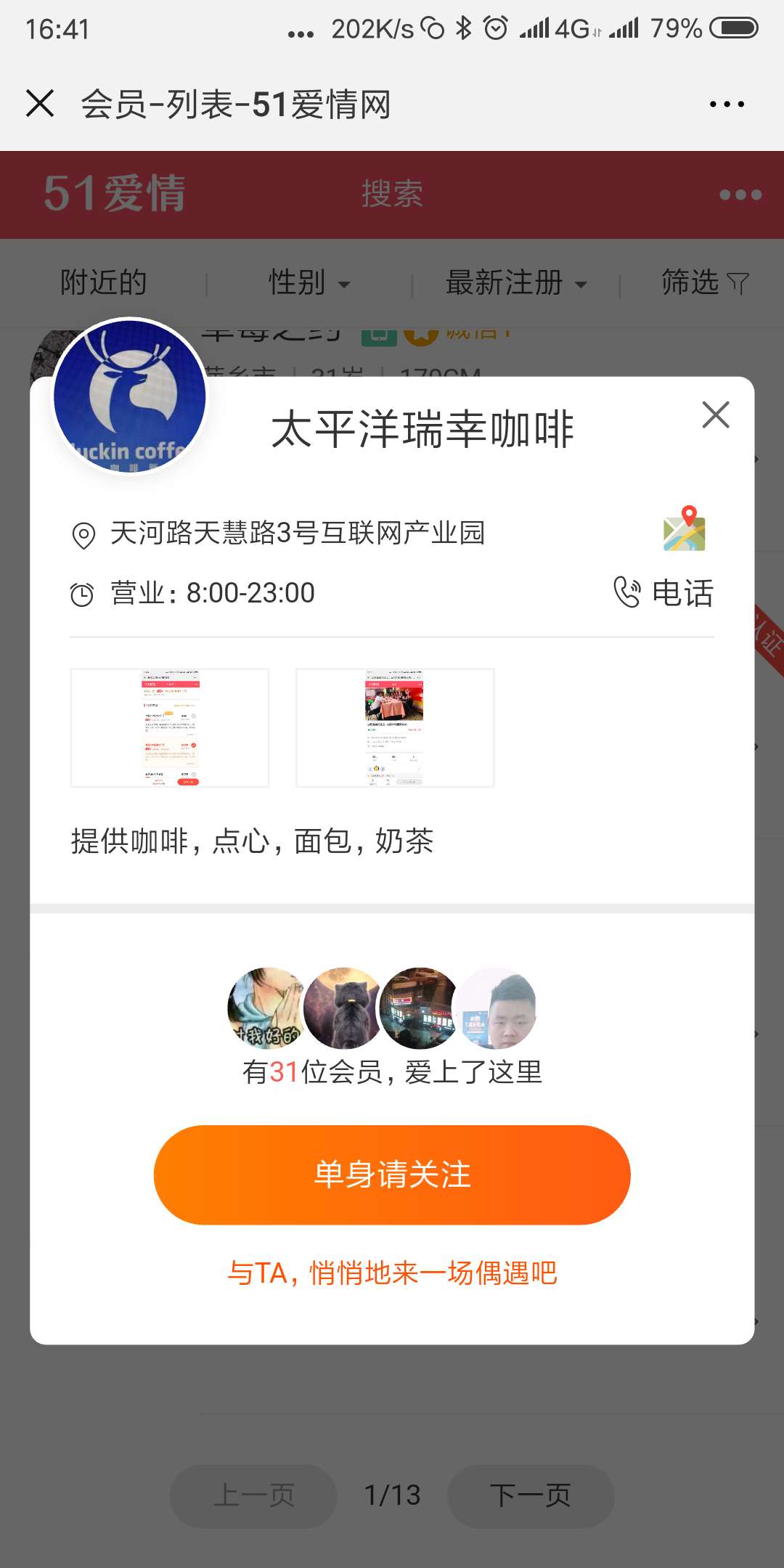This screenshot has width=784, height=1568.
Task: Tap 单身请关注 orange button
Action: coord(392,1175)
